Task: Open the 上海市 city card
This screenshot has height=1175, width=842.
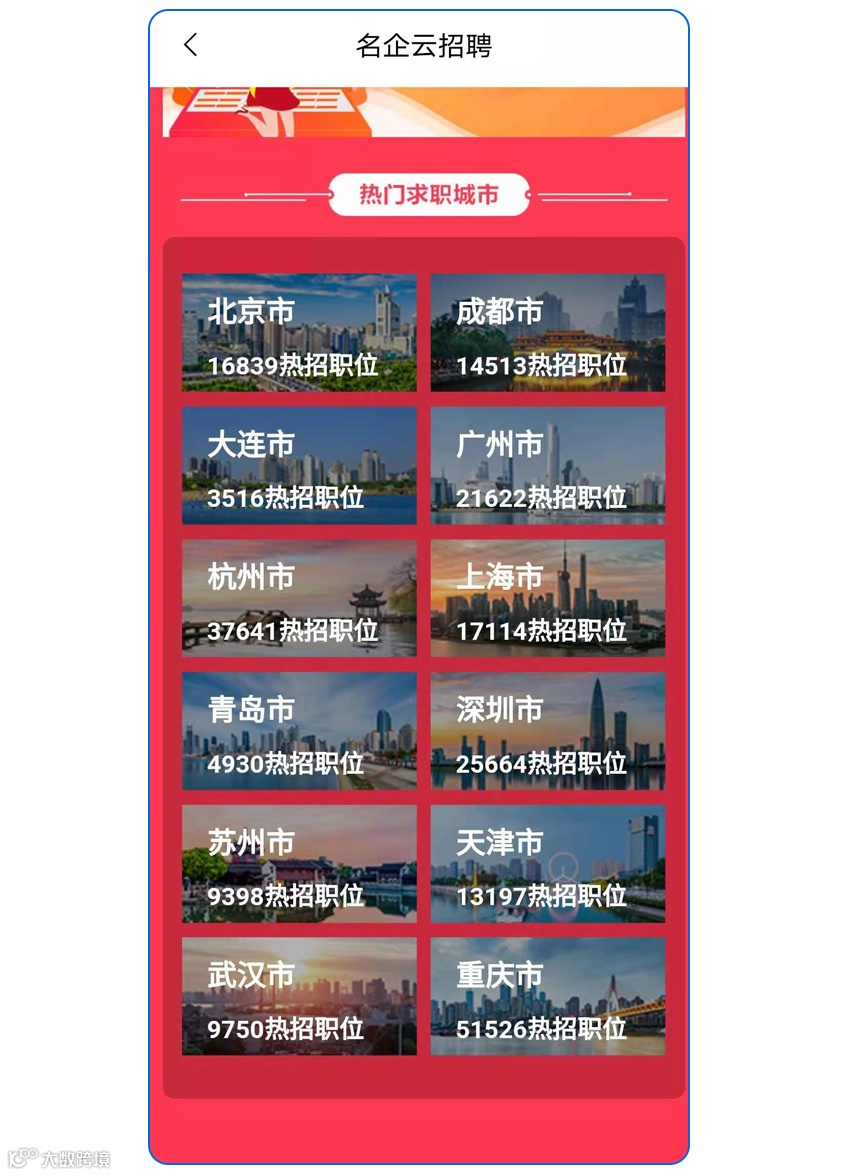Action: pyautogui.click(x=547, y=597)
